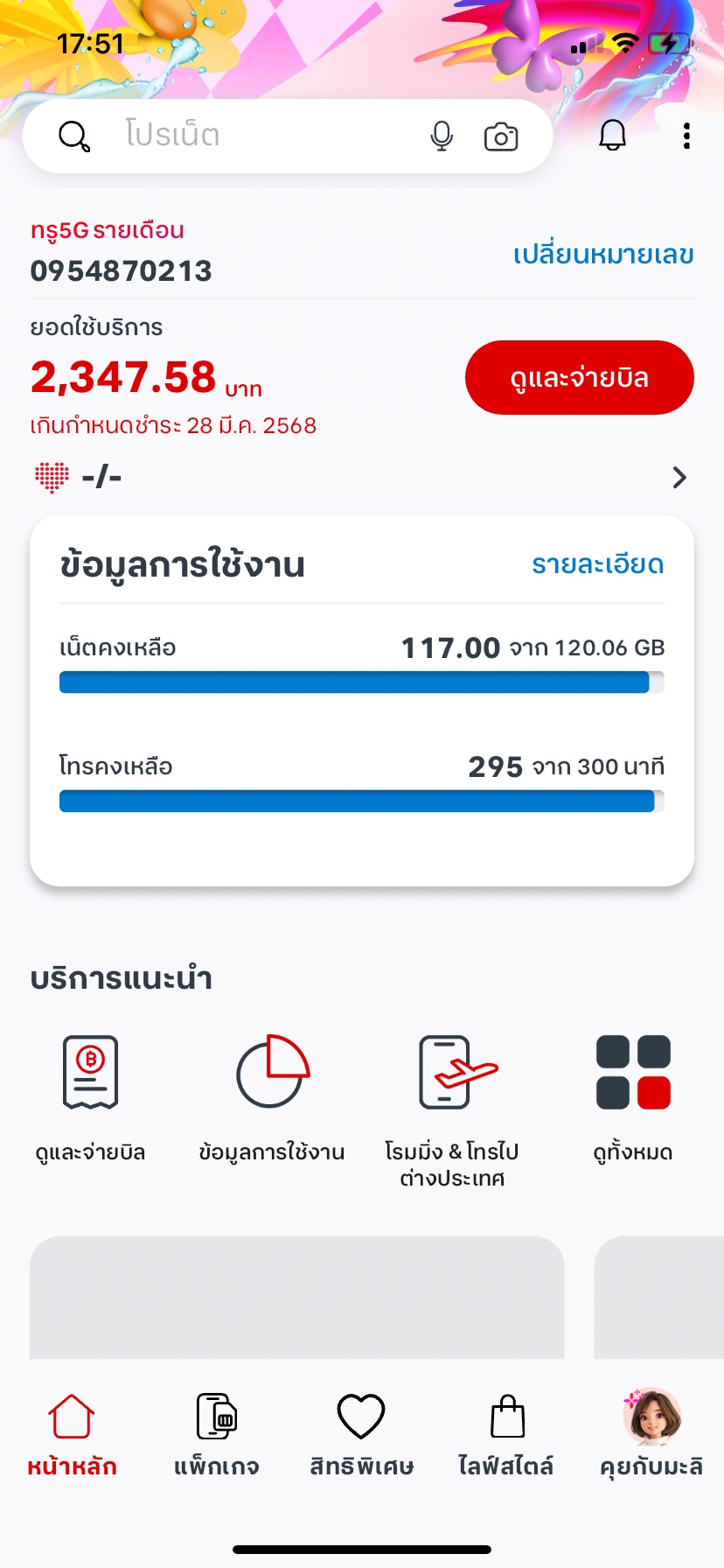Open โรมมิ่ง & โทรไปต่างประเทศ service
The width and height of the screenshot is (724, 1568).
452,1107
